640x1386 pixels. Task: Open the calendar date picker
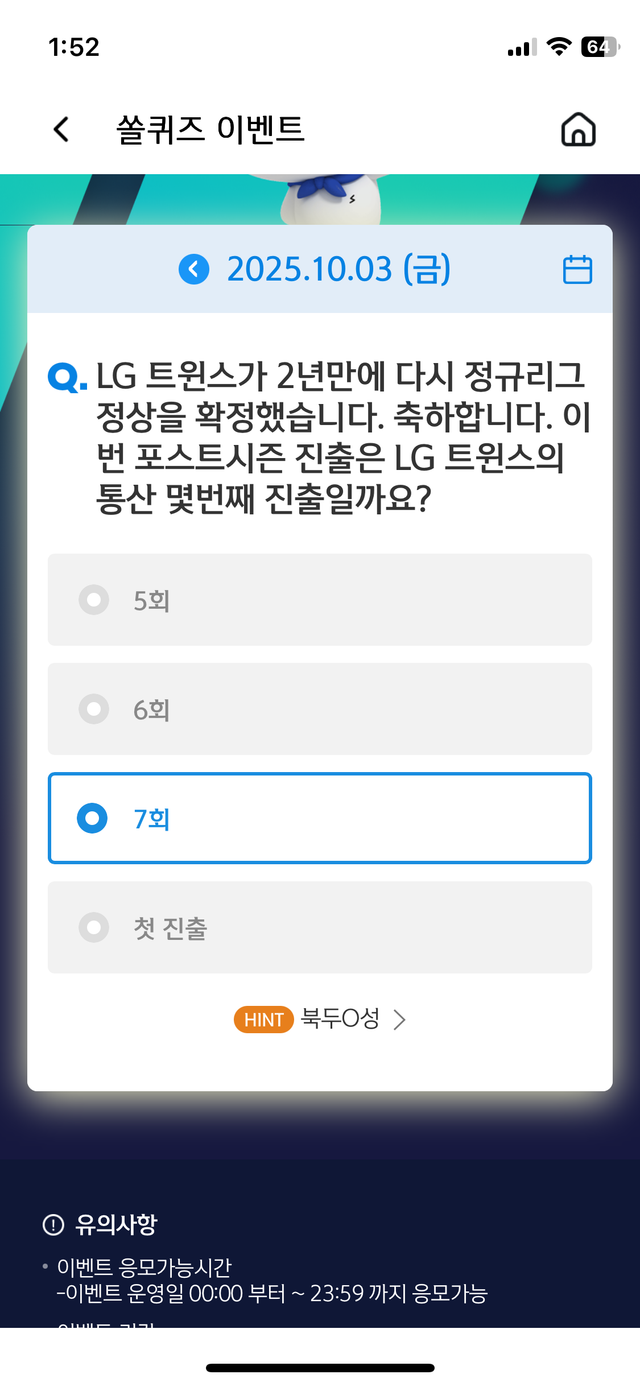tap(577, 270)
